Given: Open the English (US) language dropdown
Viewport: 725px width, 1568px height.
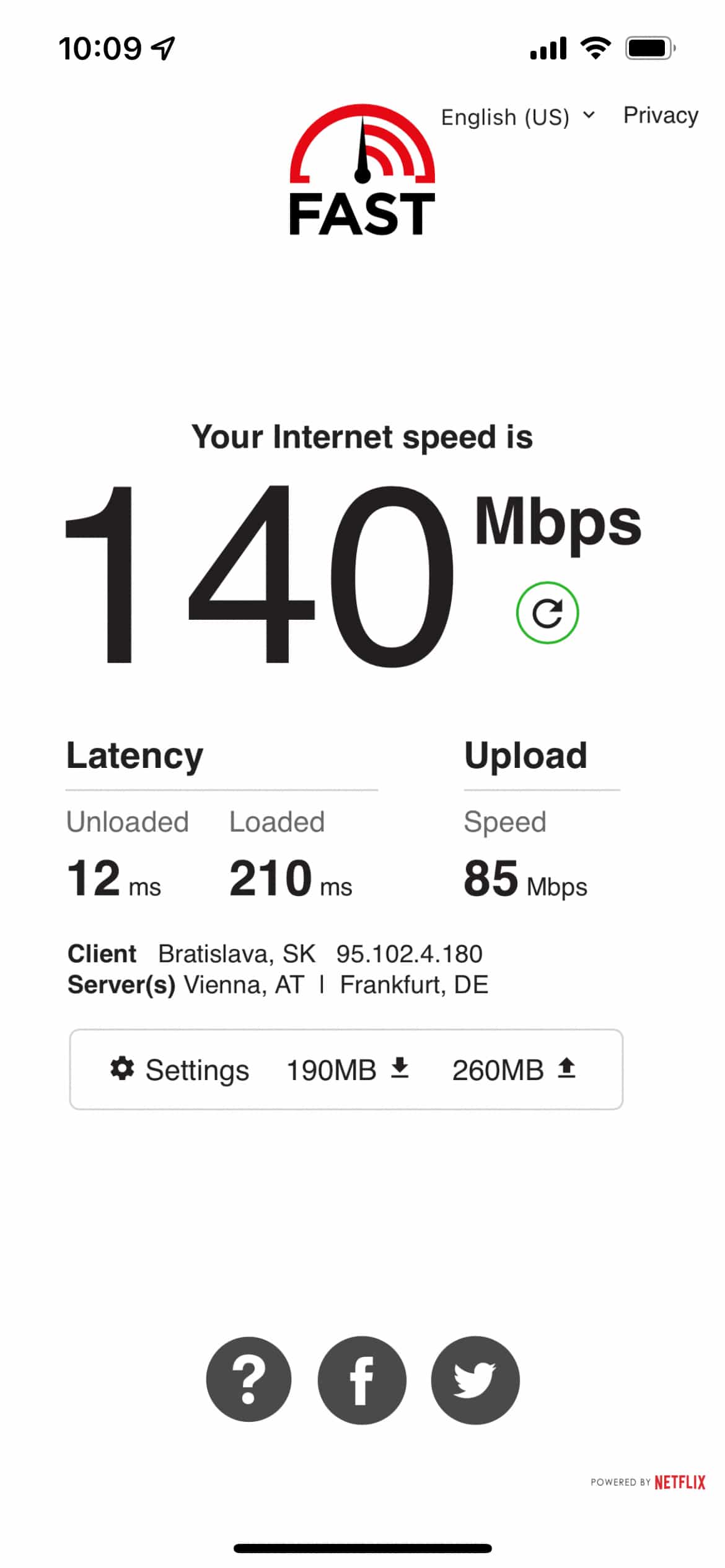Looking at the screenshot, I should pyautogui.click(x=518, y=116).
